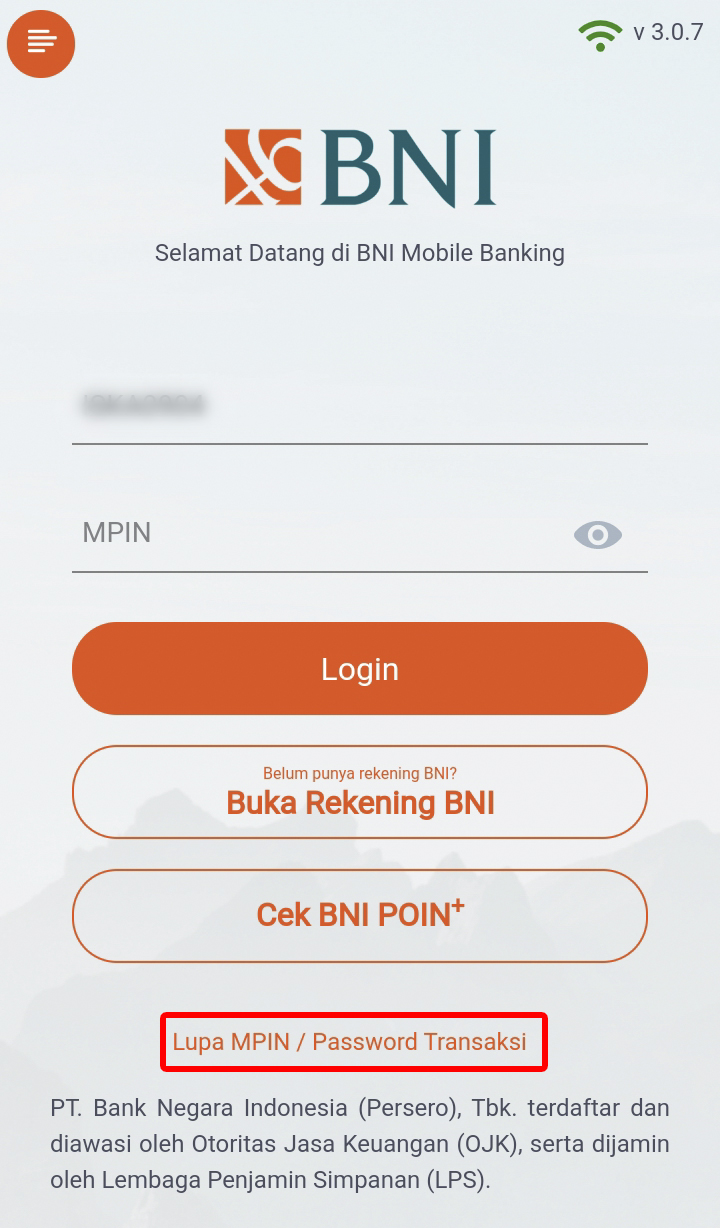The width and height of the screenshot is (720, 1228).
Task: Open Buka Rekening BNI
Action: pyautogui.click(x=360, y=792)
